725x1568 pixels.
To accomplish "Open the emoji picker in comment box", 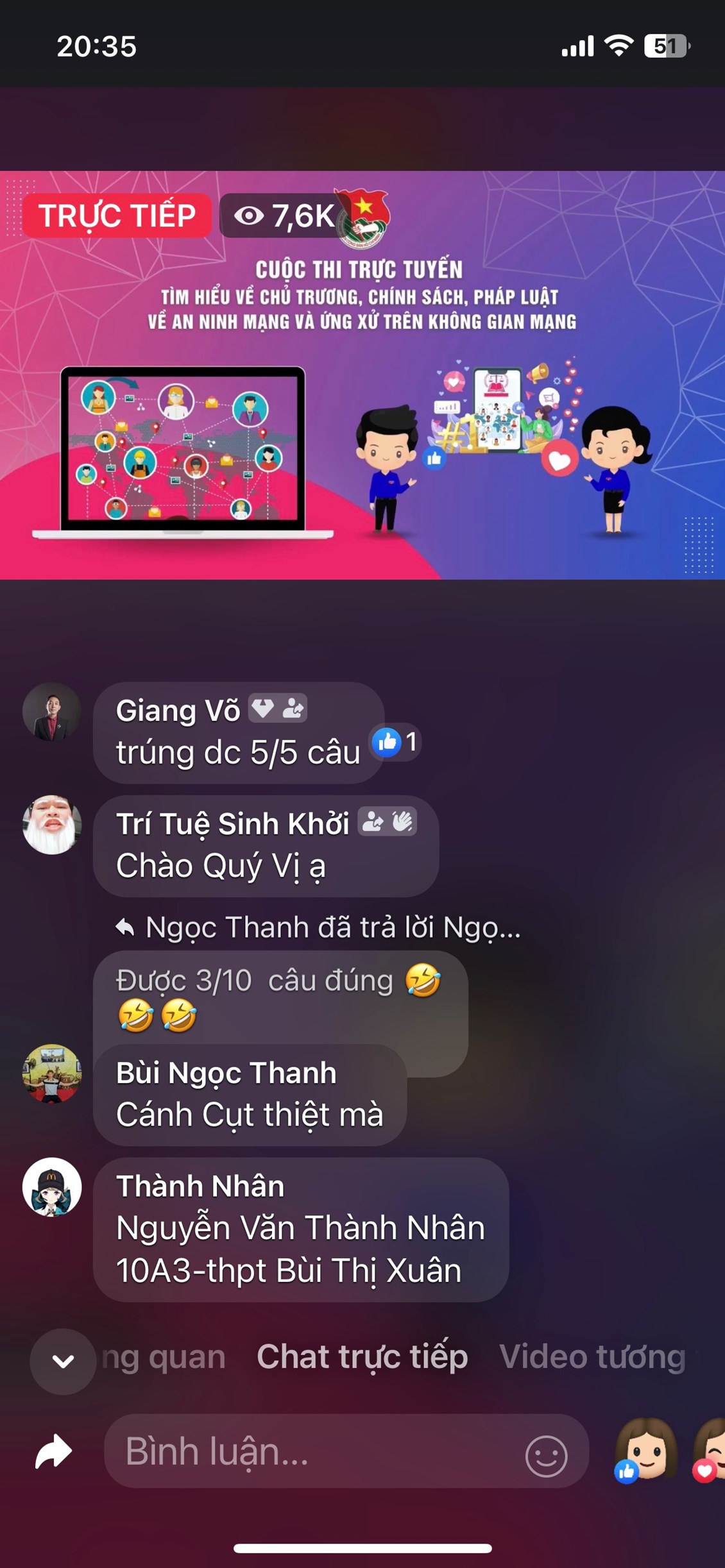I will 546,1455.
